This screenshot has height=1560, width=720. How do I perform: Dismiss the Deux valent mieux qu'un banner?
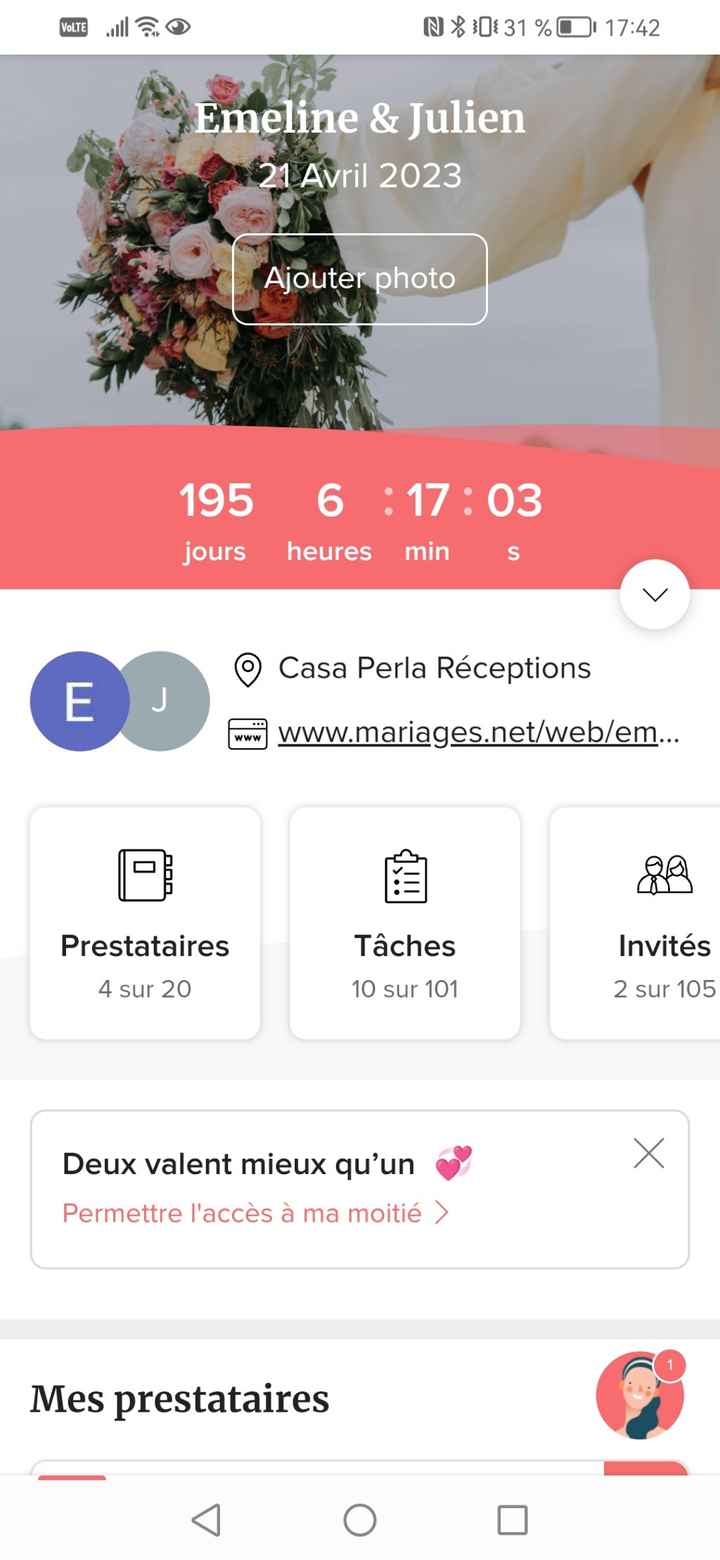pyautogui.click(x=648, y=1153)
